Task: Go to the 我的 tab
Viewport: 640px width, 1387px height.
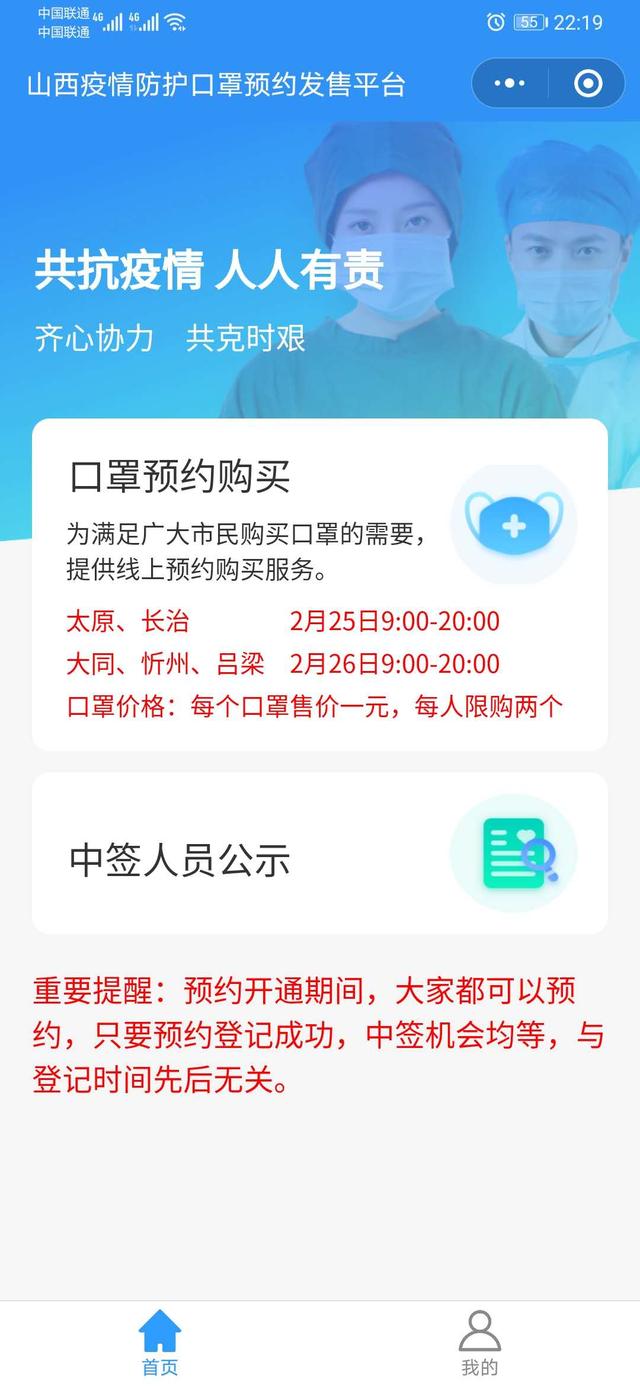Action: tap(479, 1343)
